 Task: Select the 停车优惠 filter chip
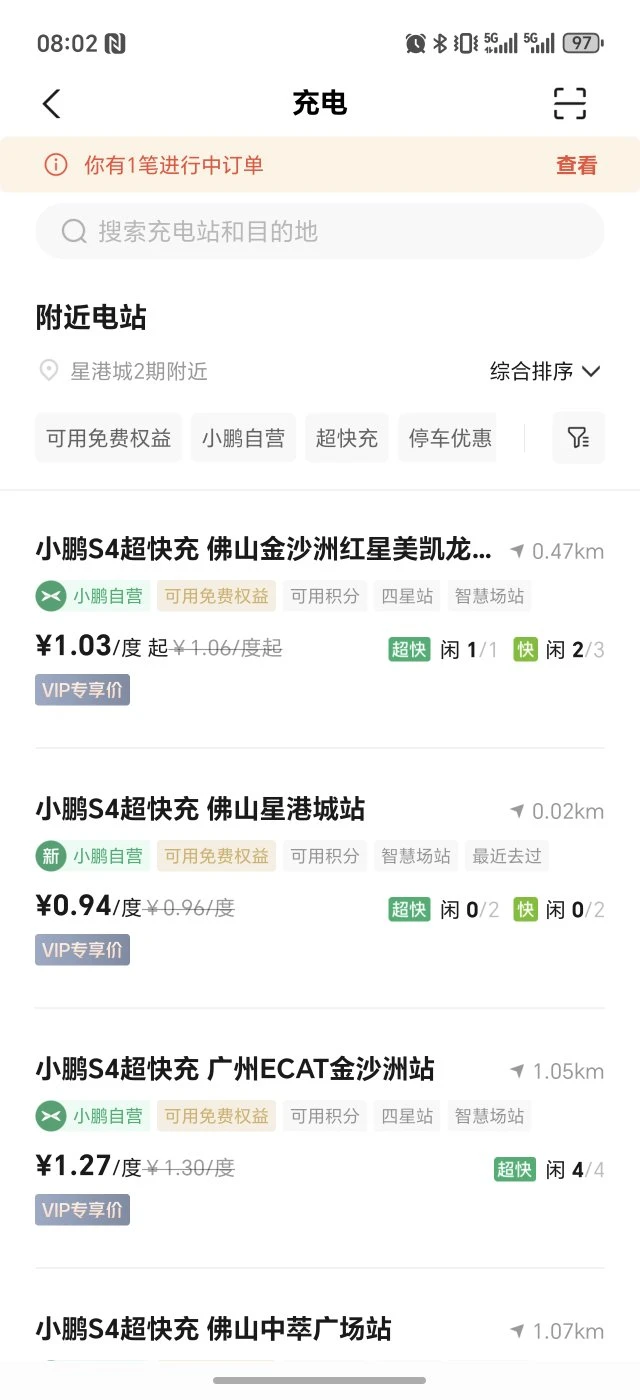pyautogui.click(x=449, y=438)
